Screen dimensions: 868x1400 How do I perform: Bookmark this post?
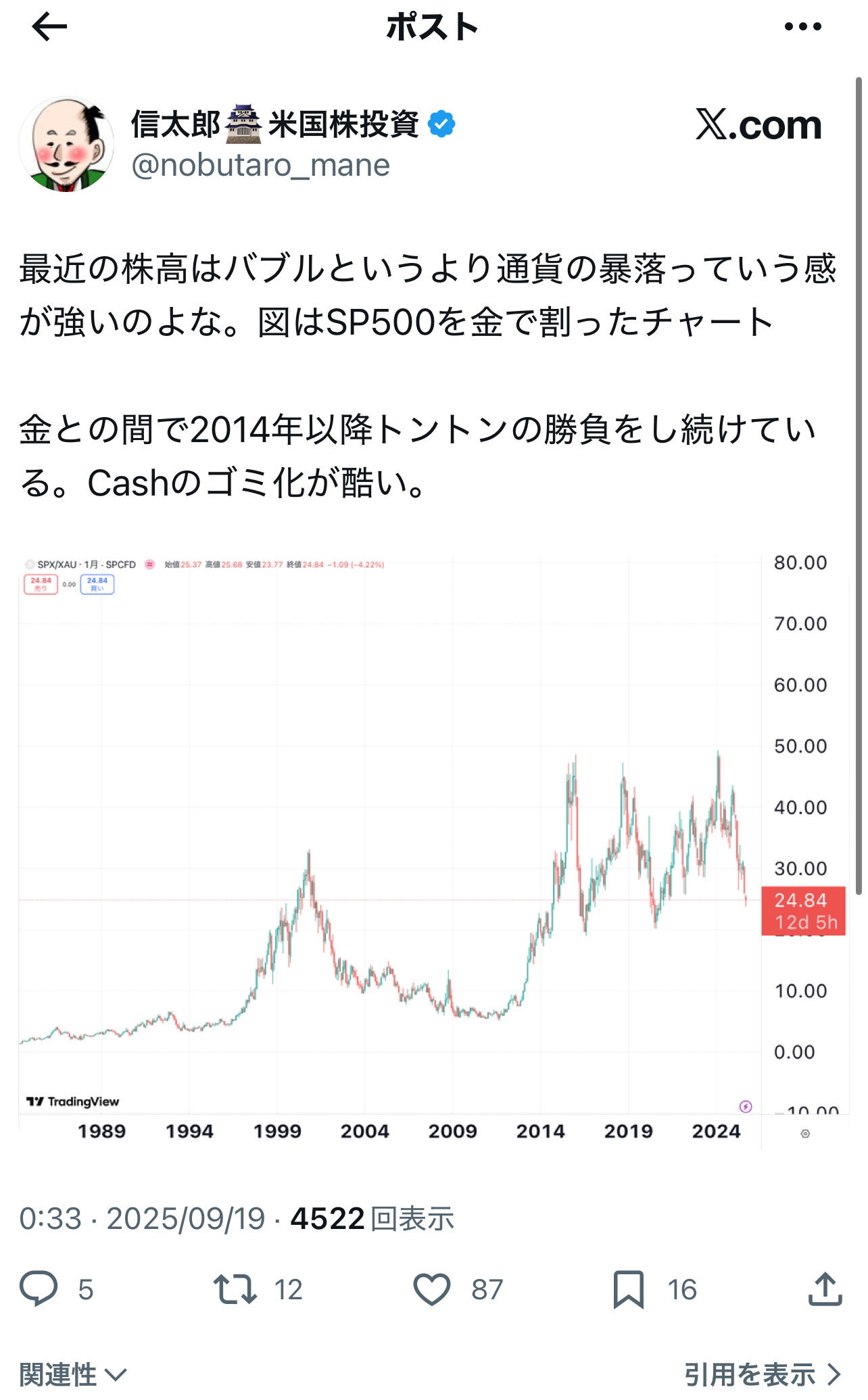[628, 1288]
